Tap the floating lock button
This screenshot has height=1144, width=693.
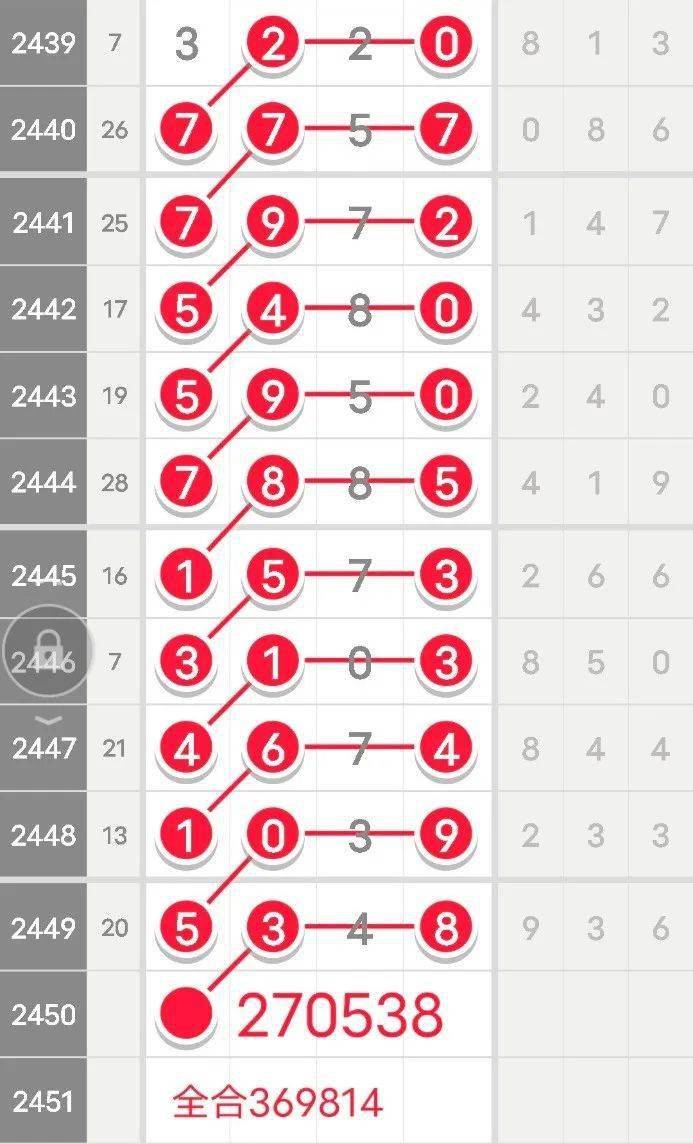click(48, 650)
